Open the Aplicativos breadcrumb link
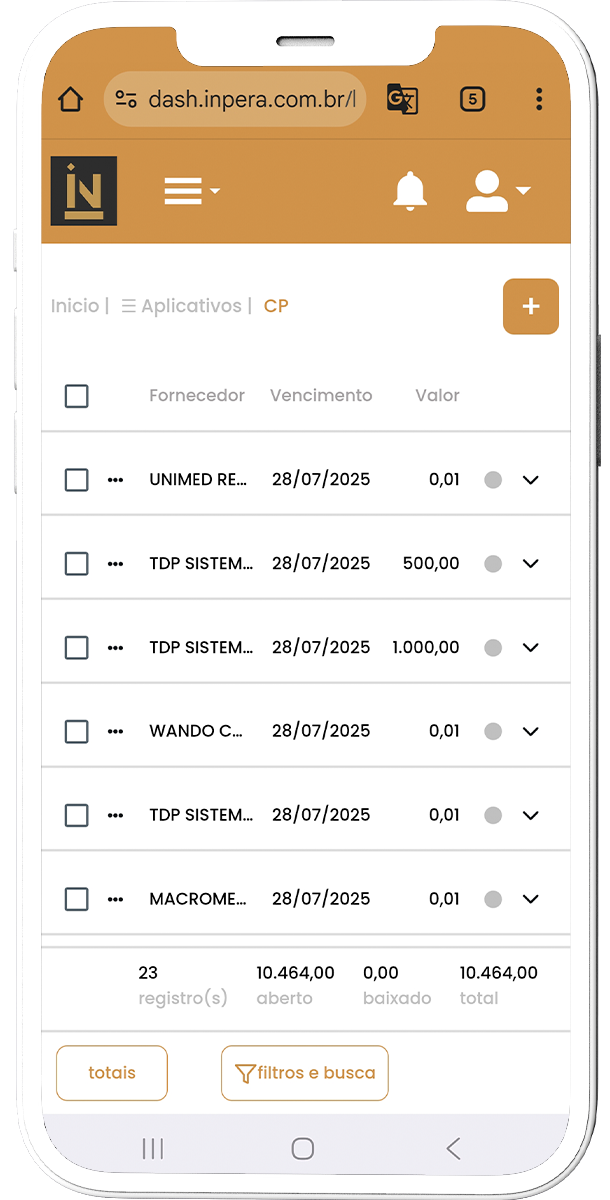610x1200 pixels. [x=190, y=306]
